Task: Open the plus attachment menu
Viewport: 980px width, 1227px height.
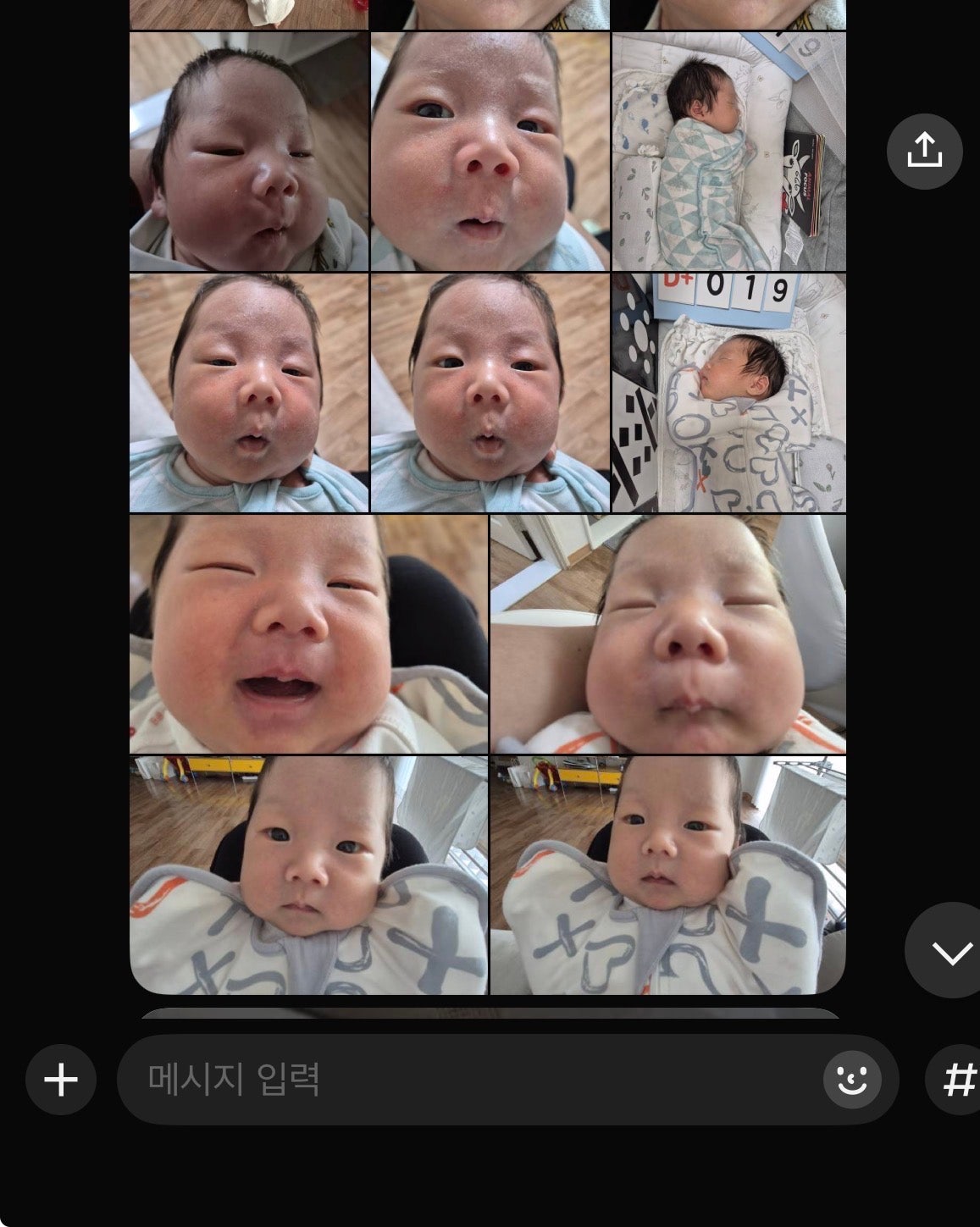Action: coord(61,1080)
